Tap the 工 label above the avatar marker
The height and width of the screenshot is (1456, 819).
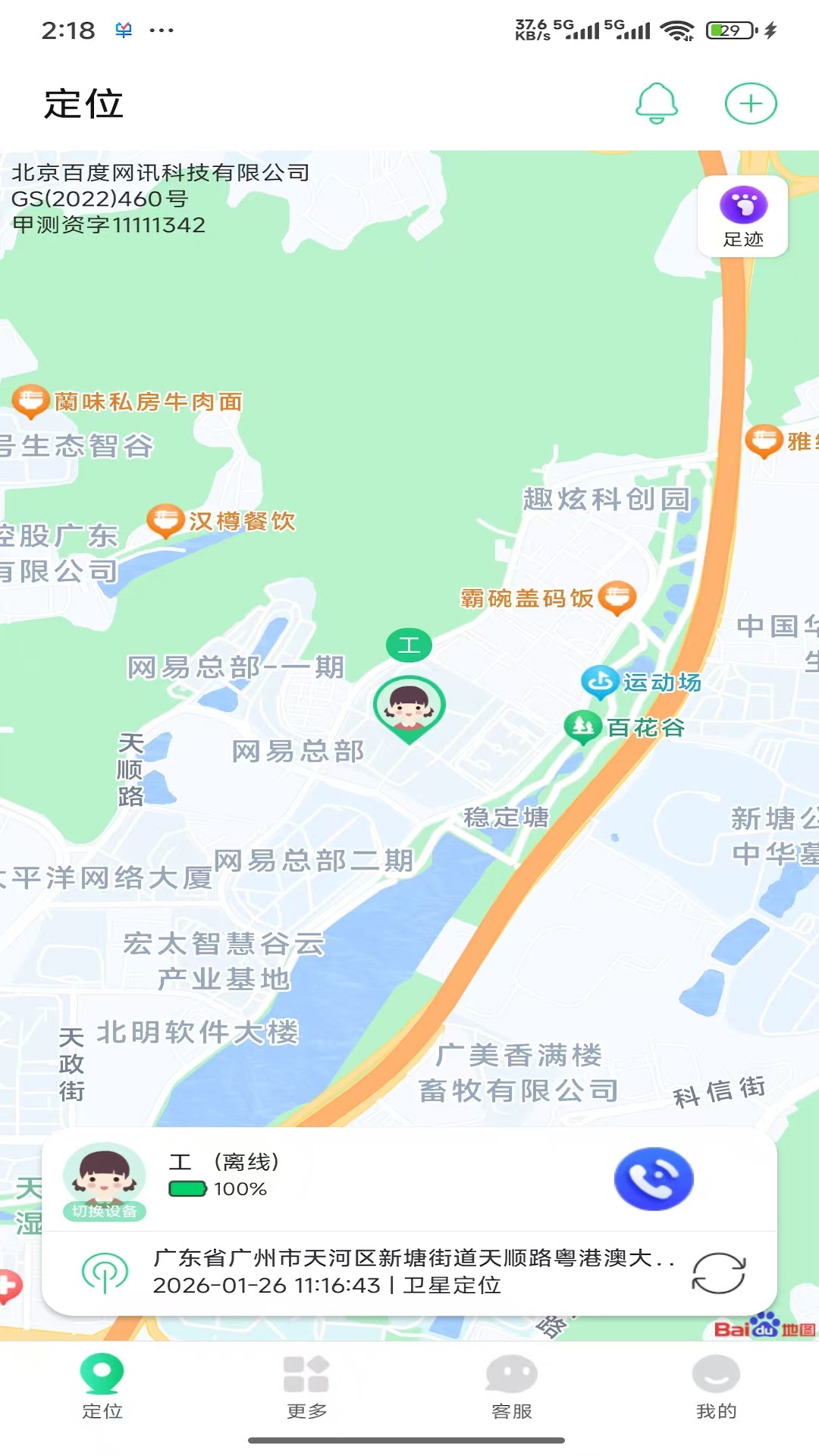click(408, 646)
